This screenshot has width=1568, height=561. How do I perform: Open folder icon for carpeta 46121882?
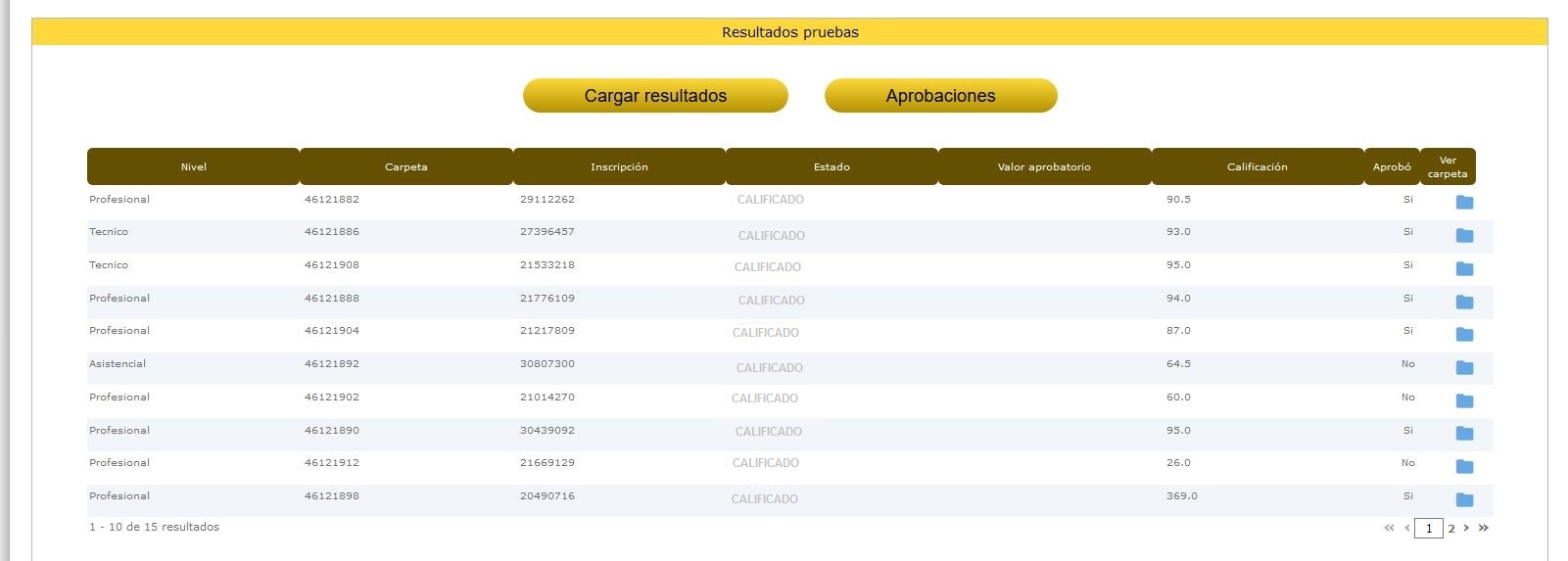pos(1464,203)
